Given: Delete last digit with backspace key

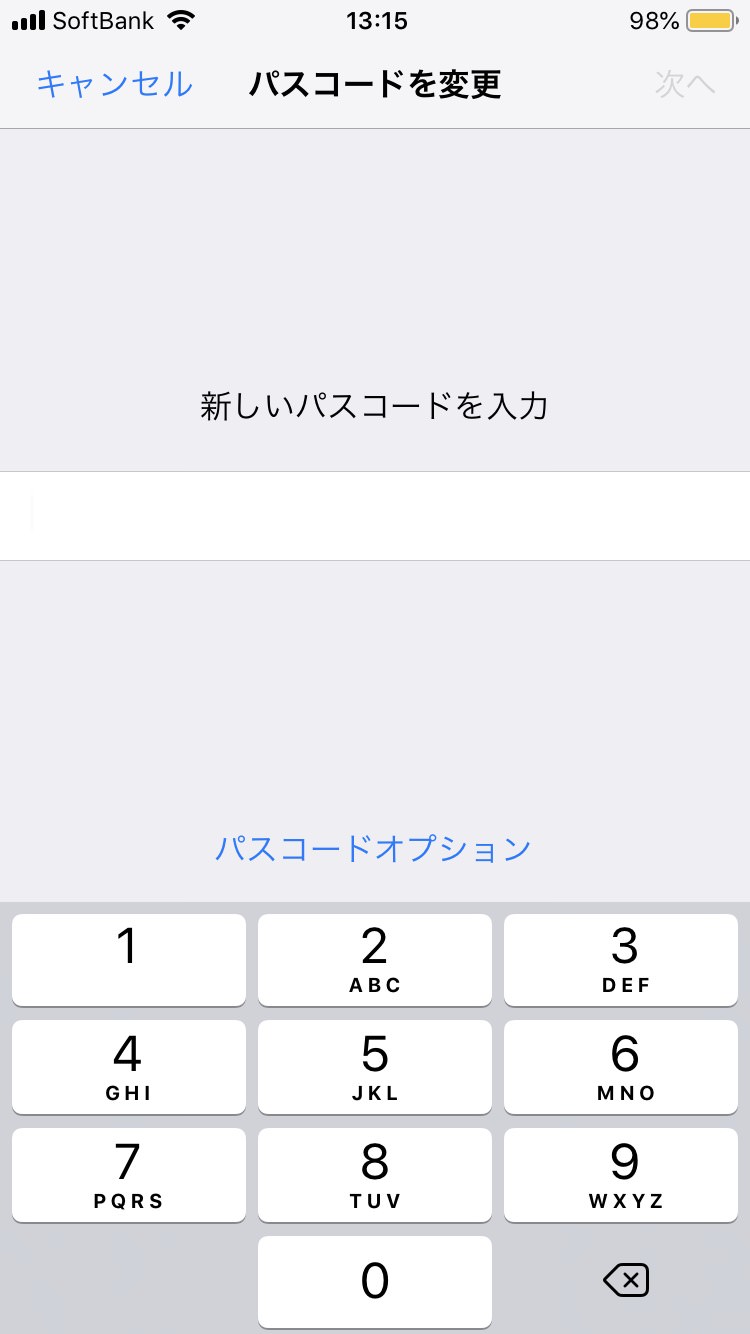Looking at the screenshot, I should tap(626, 1280).
